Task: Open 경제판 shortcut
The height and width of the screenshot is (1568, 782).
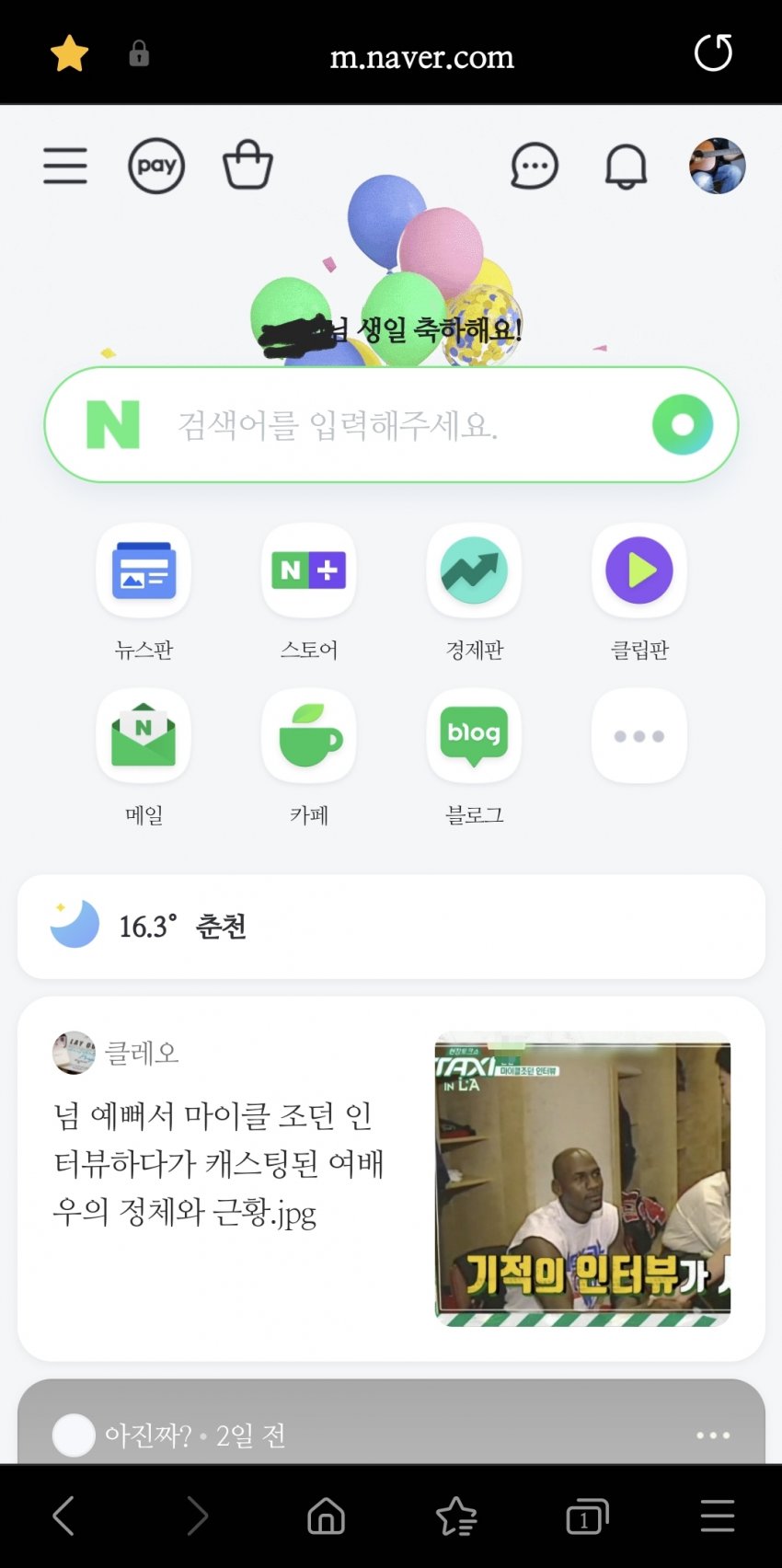Action: tap(474, 571)
